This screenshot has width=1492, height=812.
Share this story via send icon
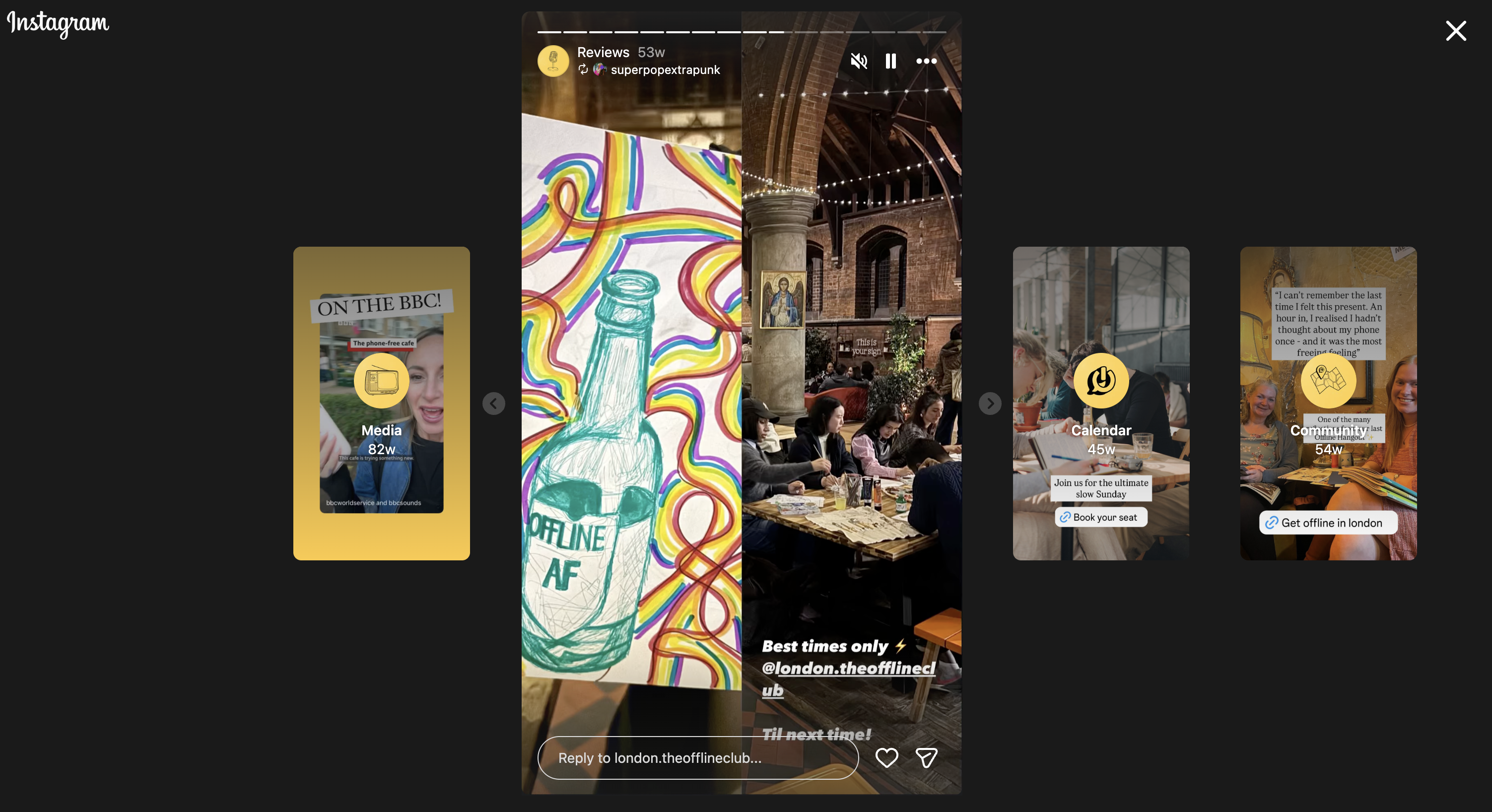[x=926, y=757]
